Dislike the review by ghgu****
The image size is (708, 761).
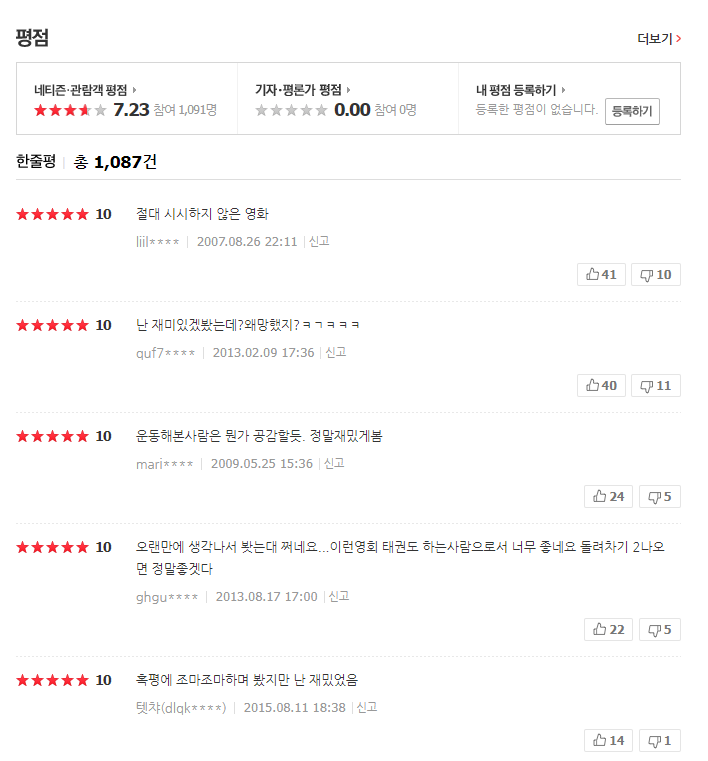[659, 629]
